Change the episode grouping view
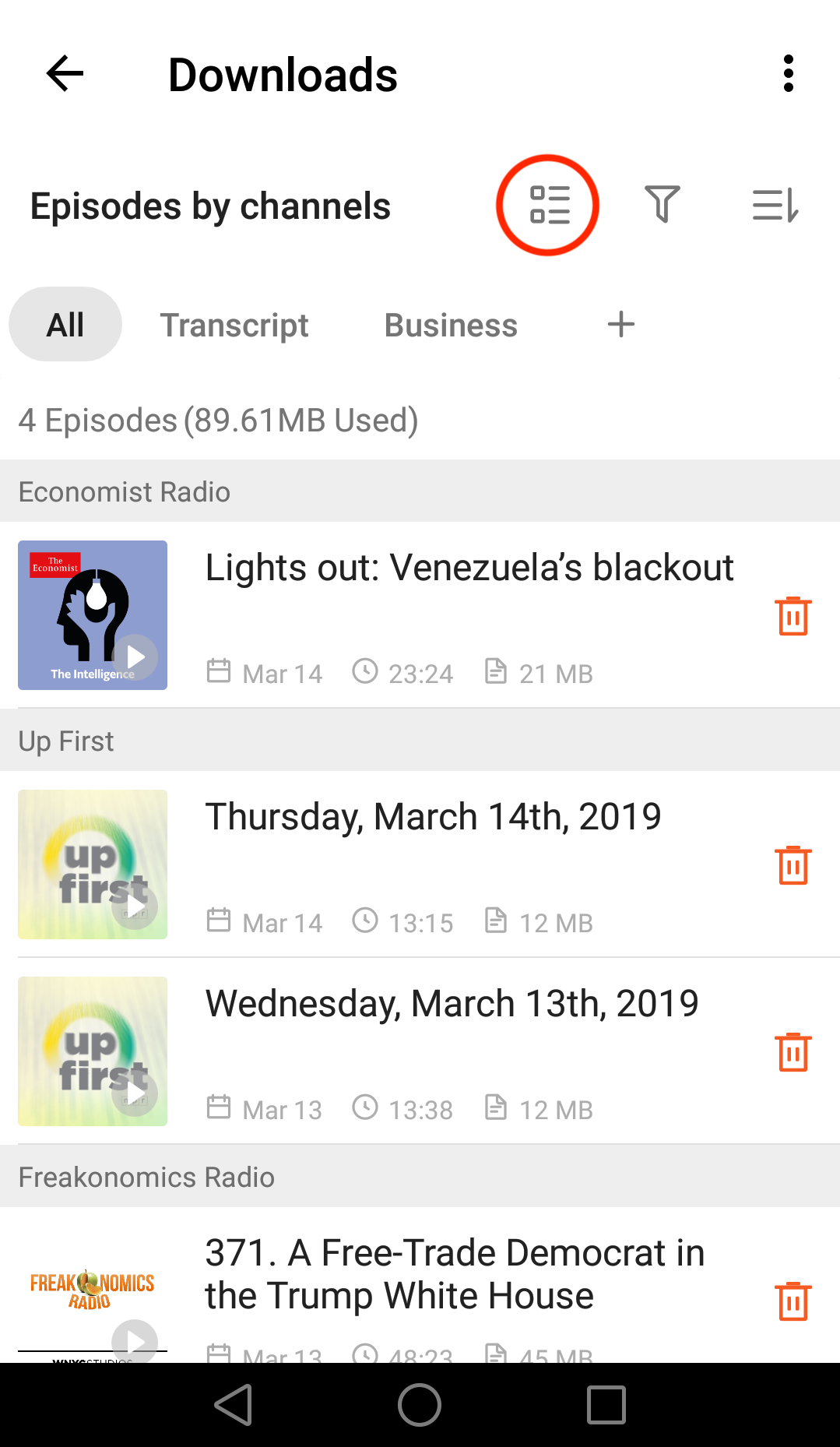This screenshot has height=1447, width=840. click(x=549, y=206)
